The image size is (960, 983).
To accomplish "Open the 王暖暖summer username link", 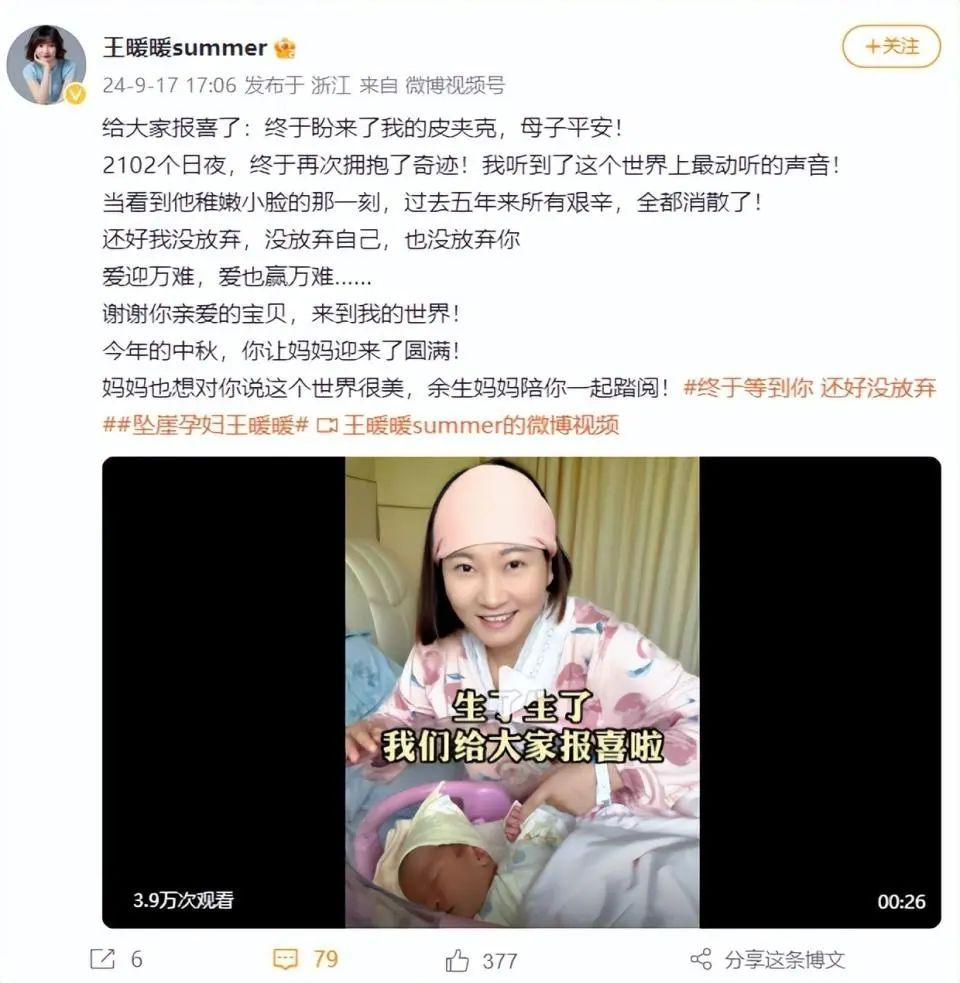I will coord(185,47).
